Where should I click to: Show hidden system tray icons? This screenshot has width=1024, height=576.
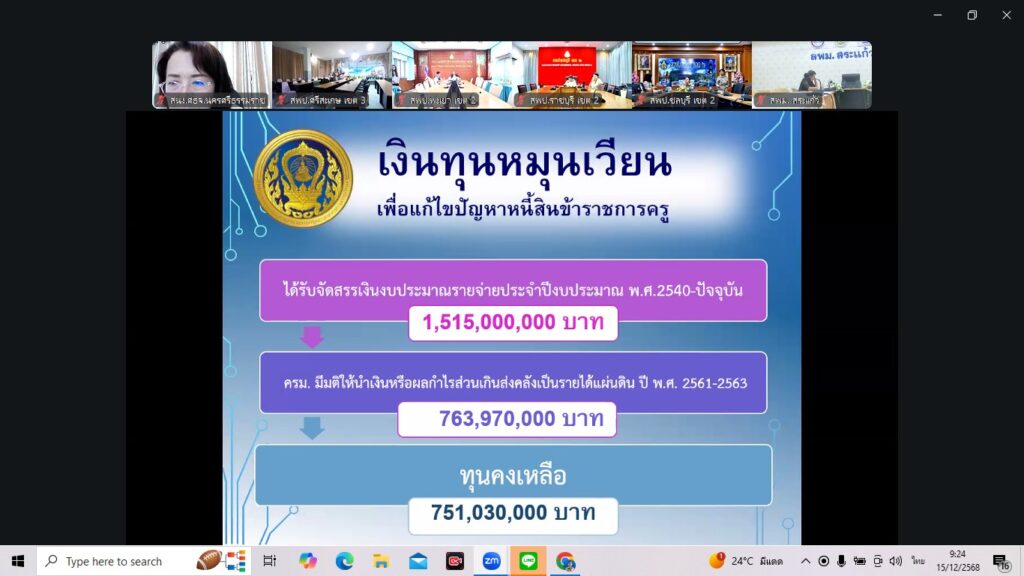pos(806,561)
